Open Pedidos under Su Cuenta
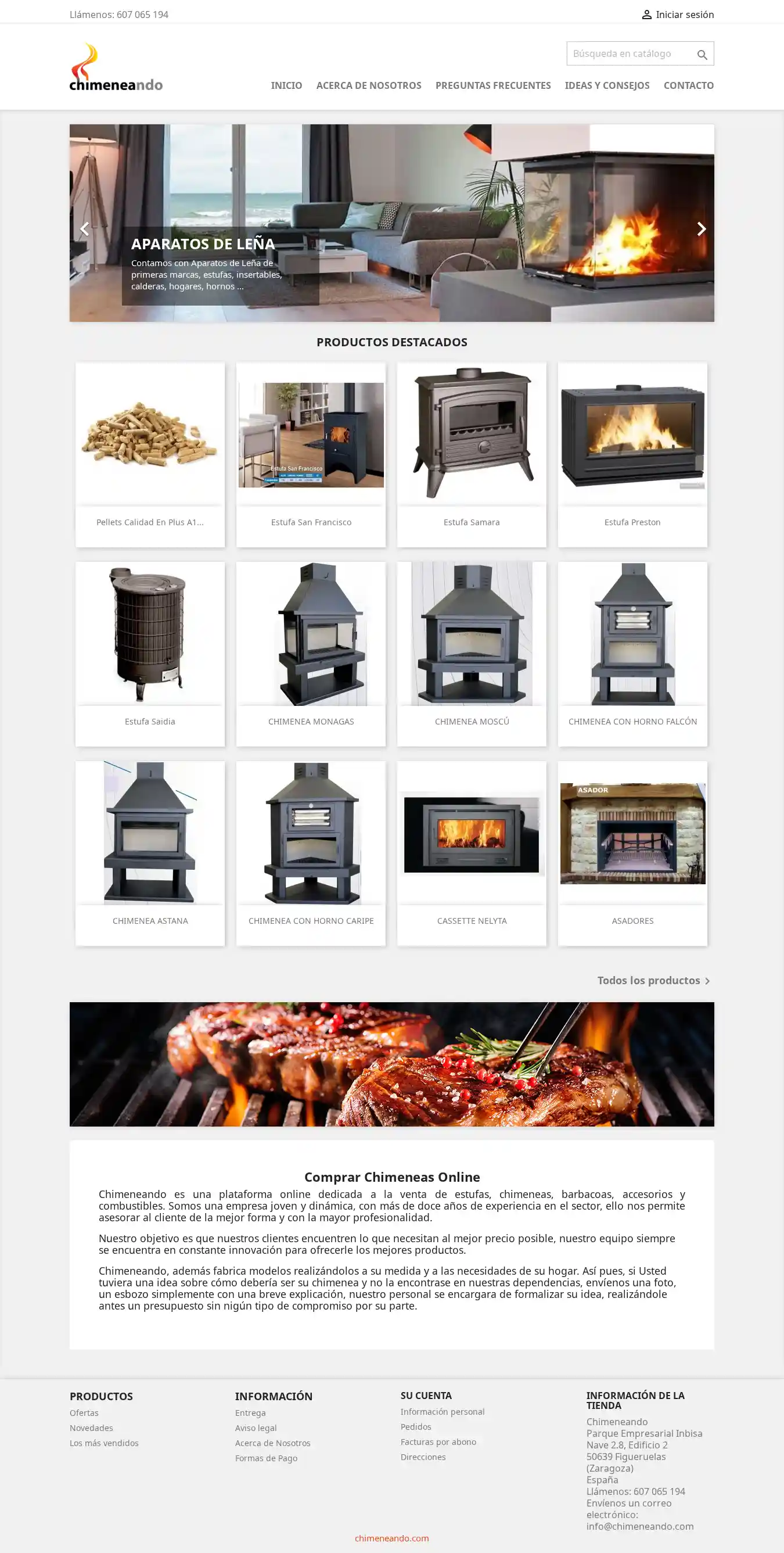 point(416,1426)
